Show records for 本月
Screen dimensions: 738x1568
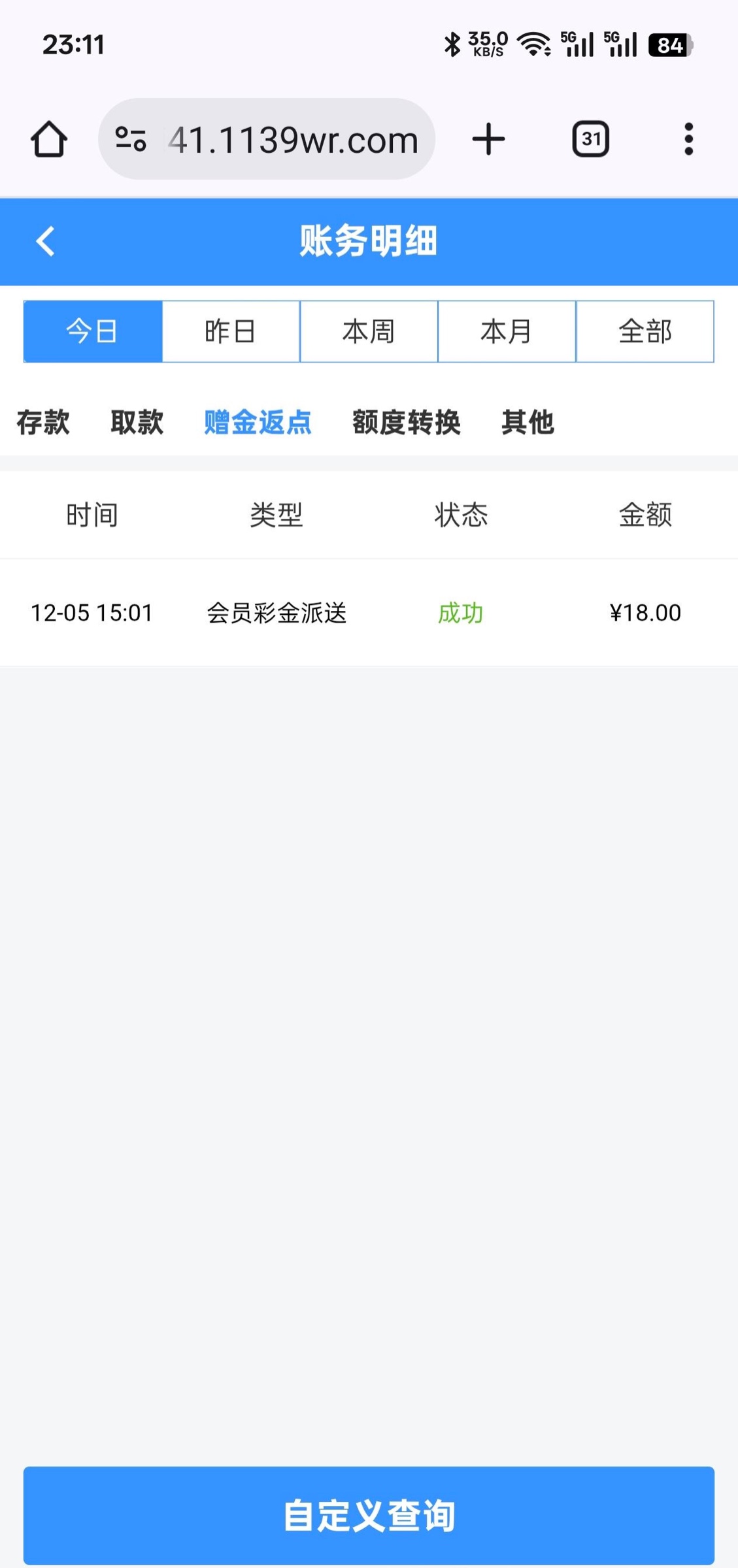pyautogui.click(x=507, y=331)
